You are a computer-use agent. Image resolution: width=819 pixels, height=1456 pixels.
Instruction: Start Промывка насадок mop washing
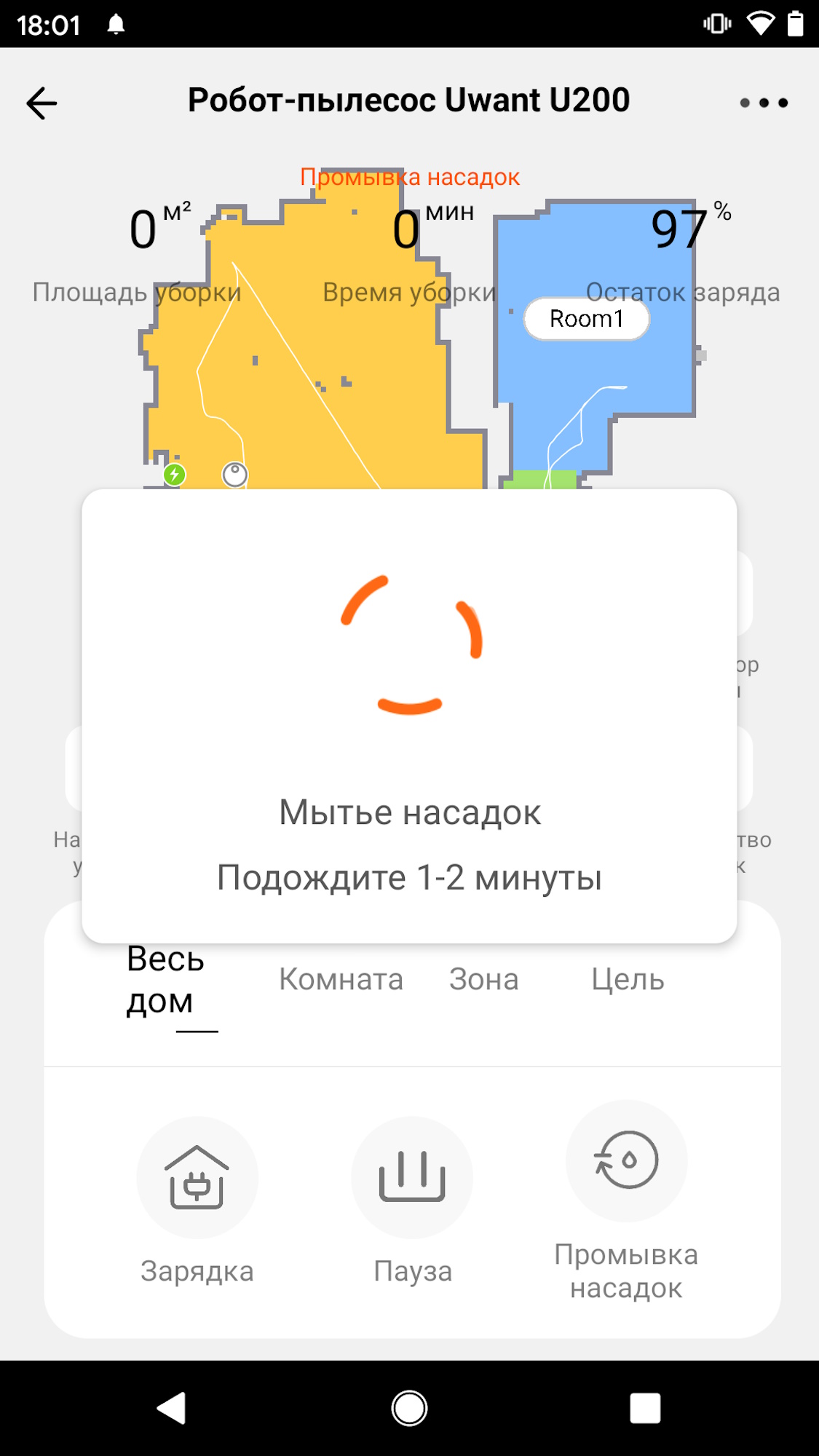pyautogui.click(x=626, y=1161)
